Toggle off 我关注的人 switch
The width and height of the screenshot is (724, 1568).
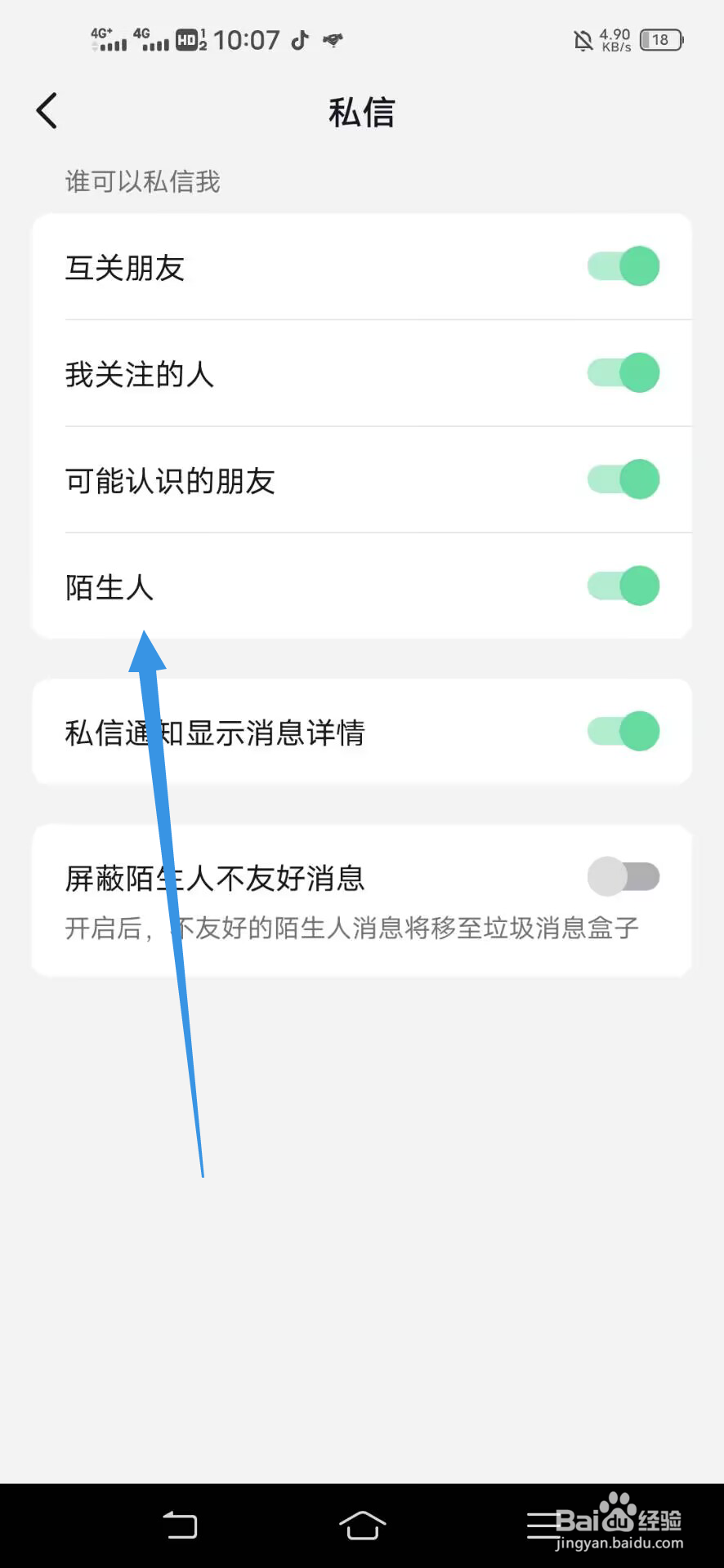[x=623, y=372]
